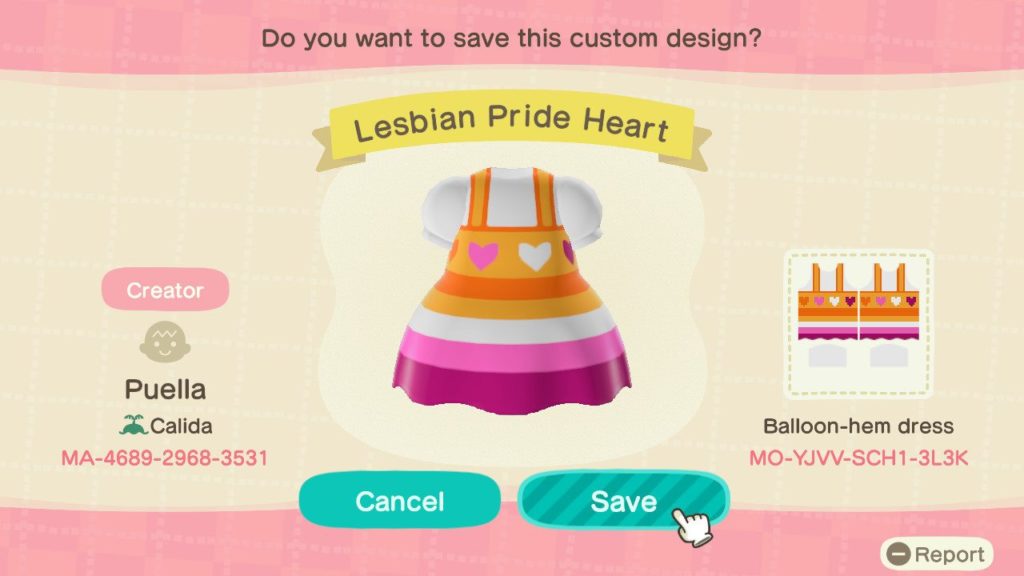Image resolution: width=1024 pixels, height=576 pixels.
Task: Report this custom design
Action: point(937,554)
